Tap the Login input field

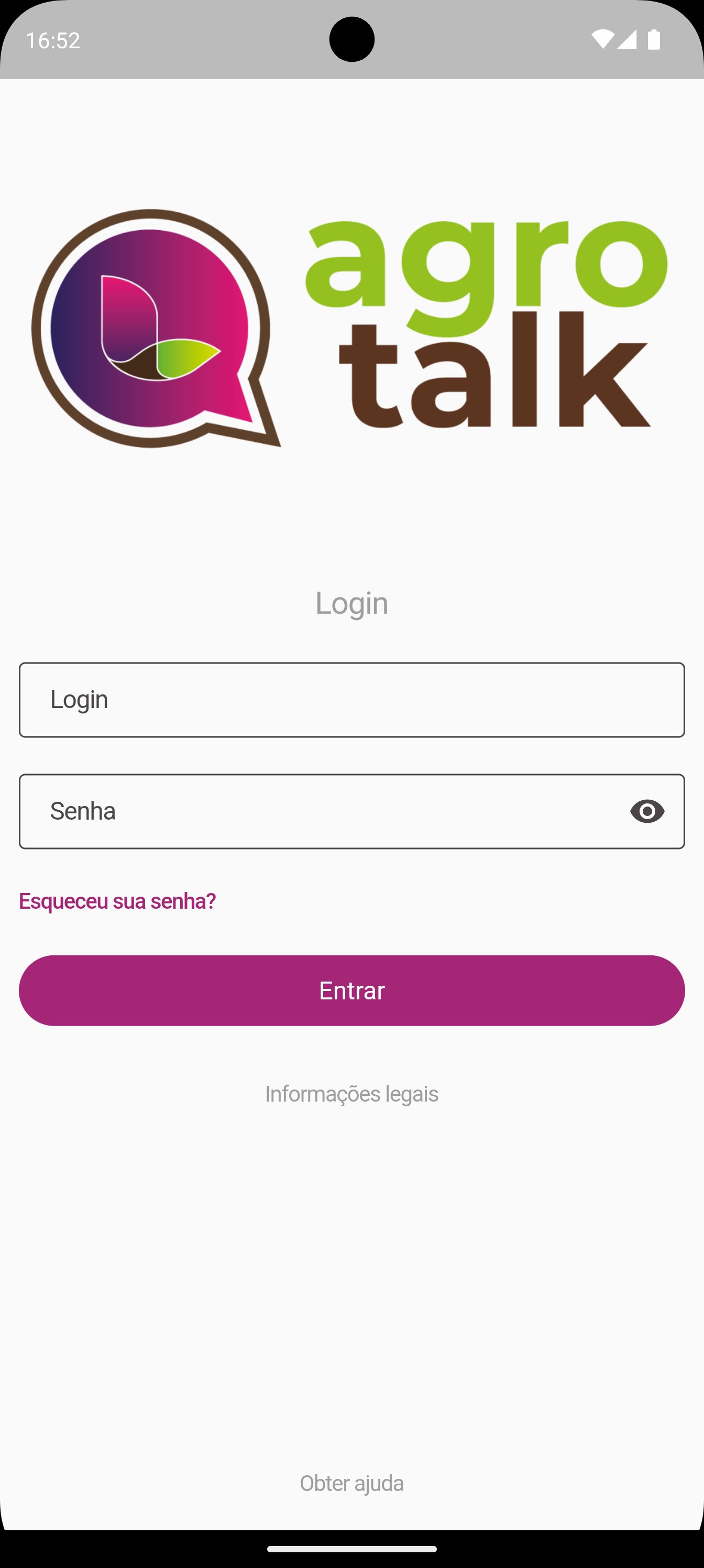coord(351,700)
